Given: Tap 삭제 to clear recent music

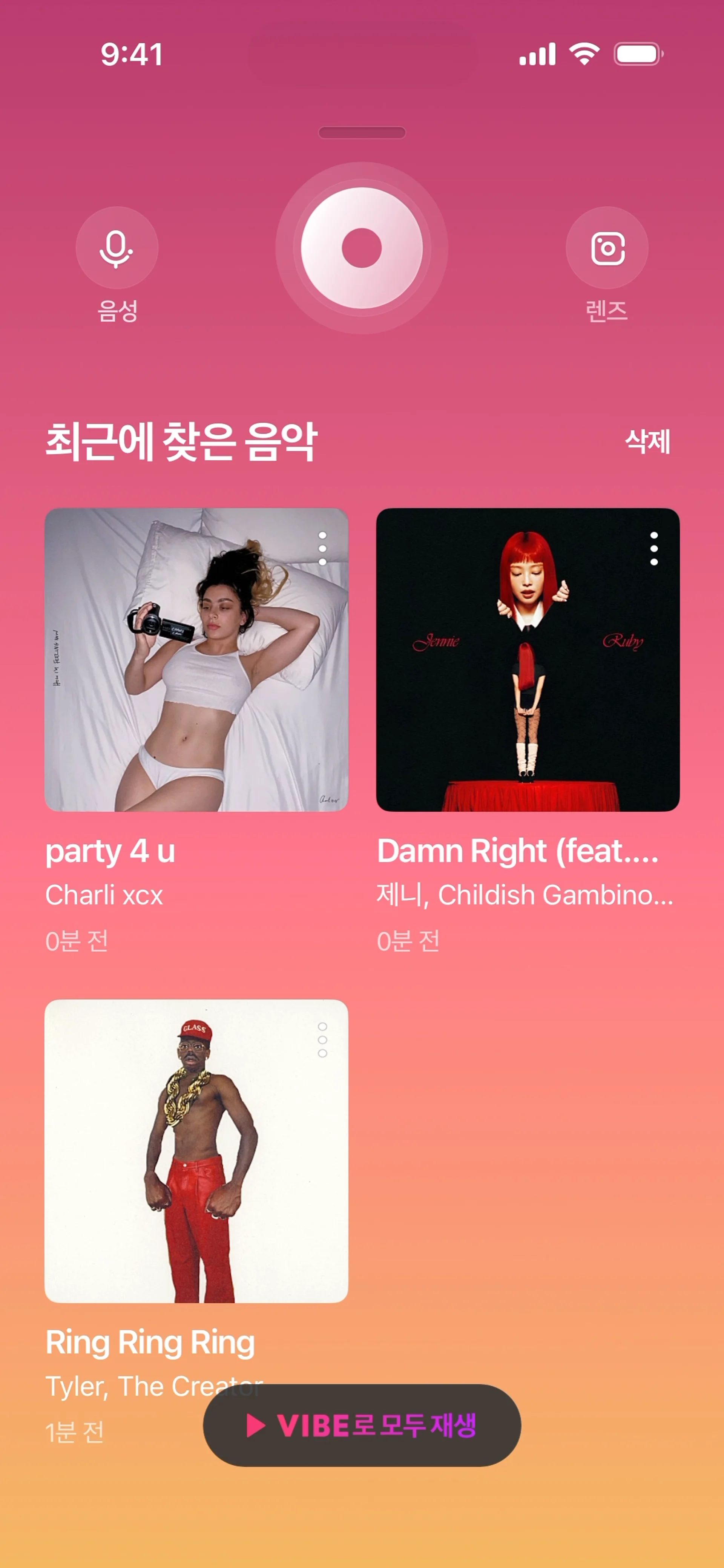Looking at the screenshot, I should (647, 441).
